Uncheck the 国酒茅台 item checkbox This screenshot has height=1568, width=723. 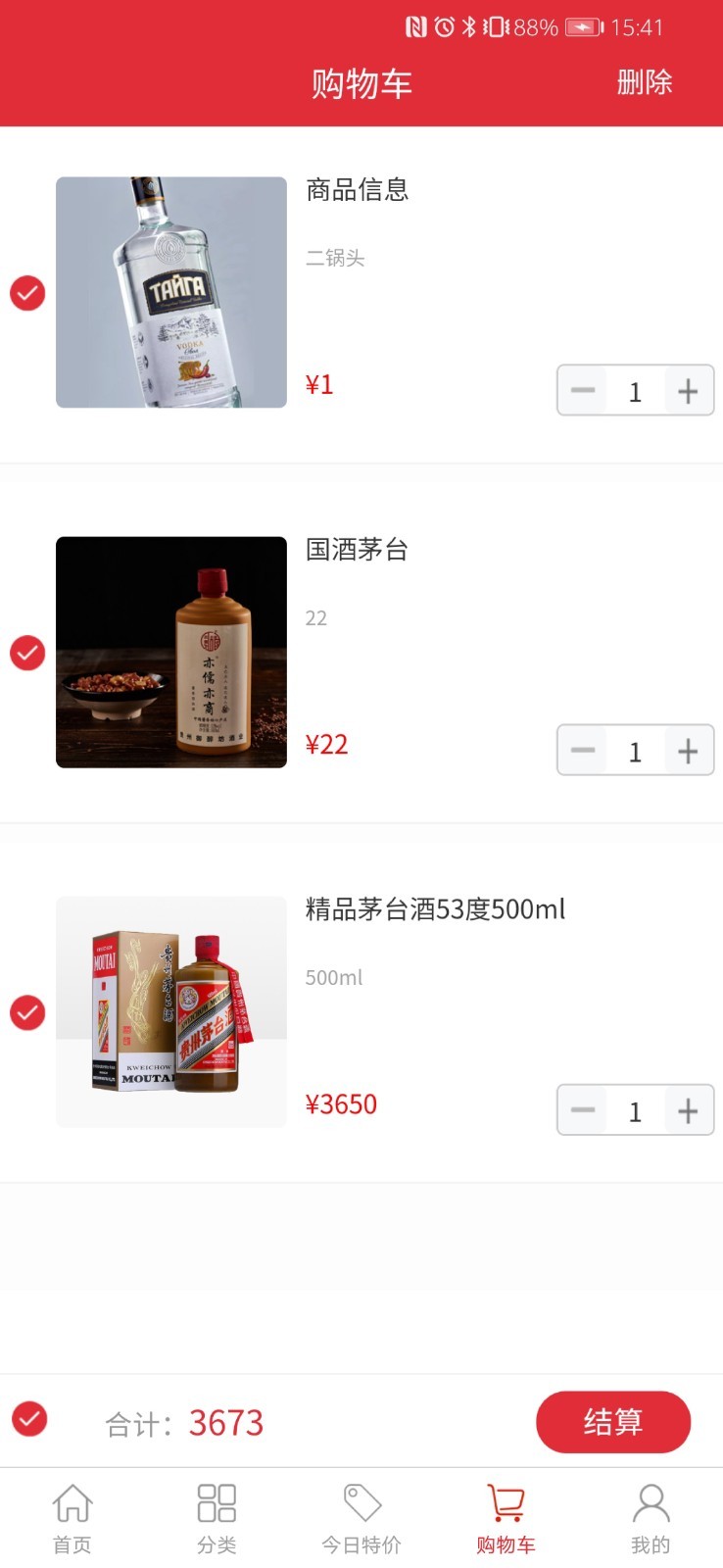tap(27, 653)
